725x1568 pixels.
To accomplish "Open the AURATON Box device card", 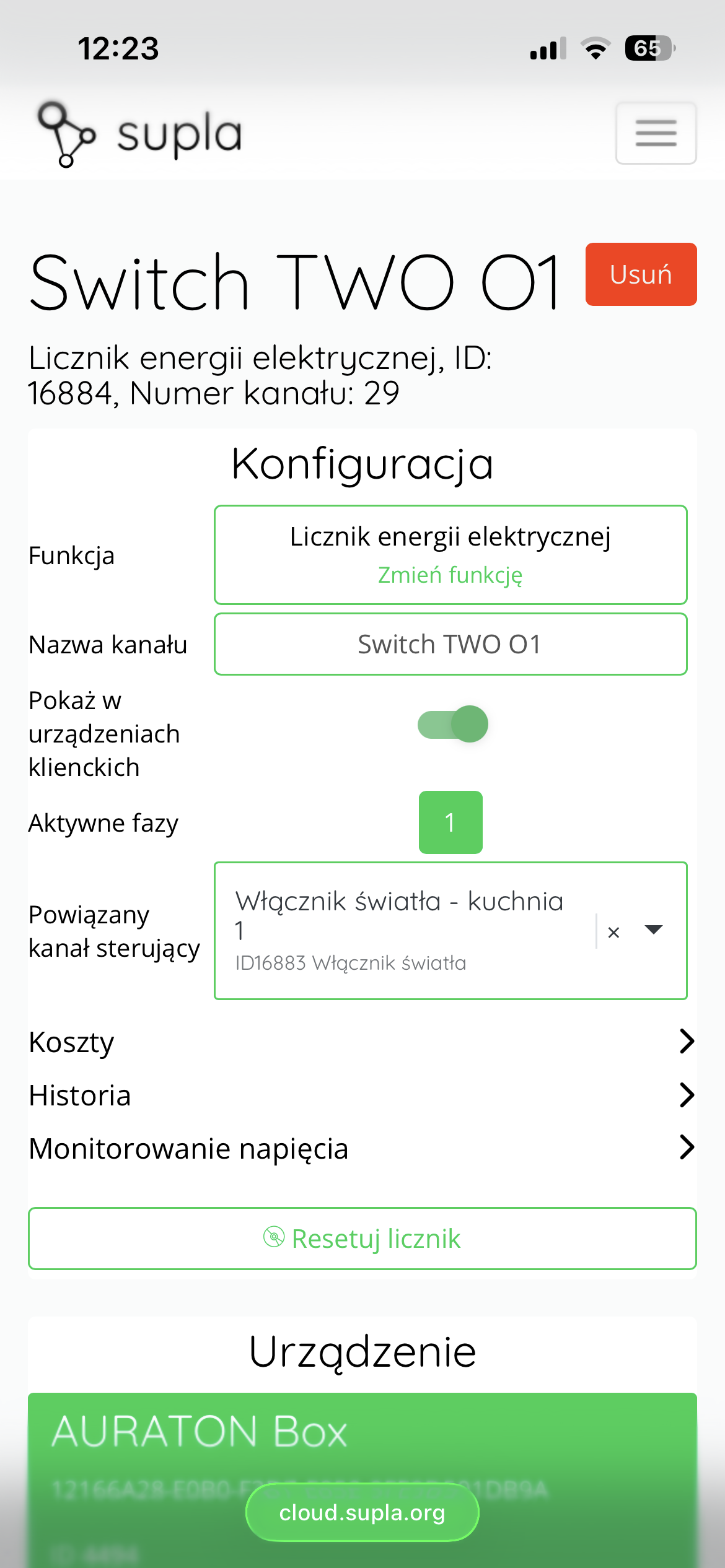I will tap(362, 1480).
